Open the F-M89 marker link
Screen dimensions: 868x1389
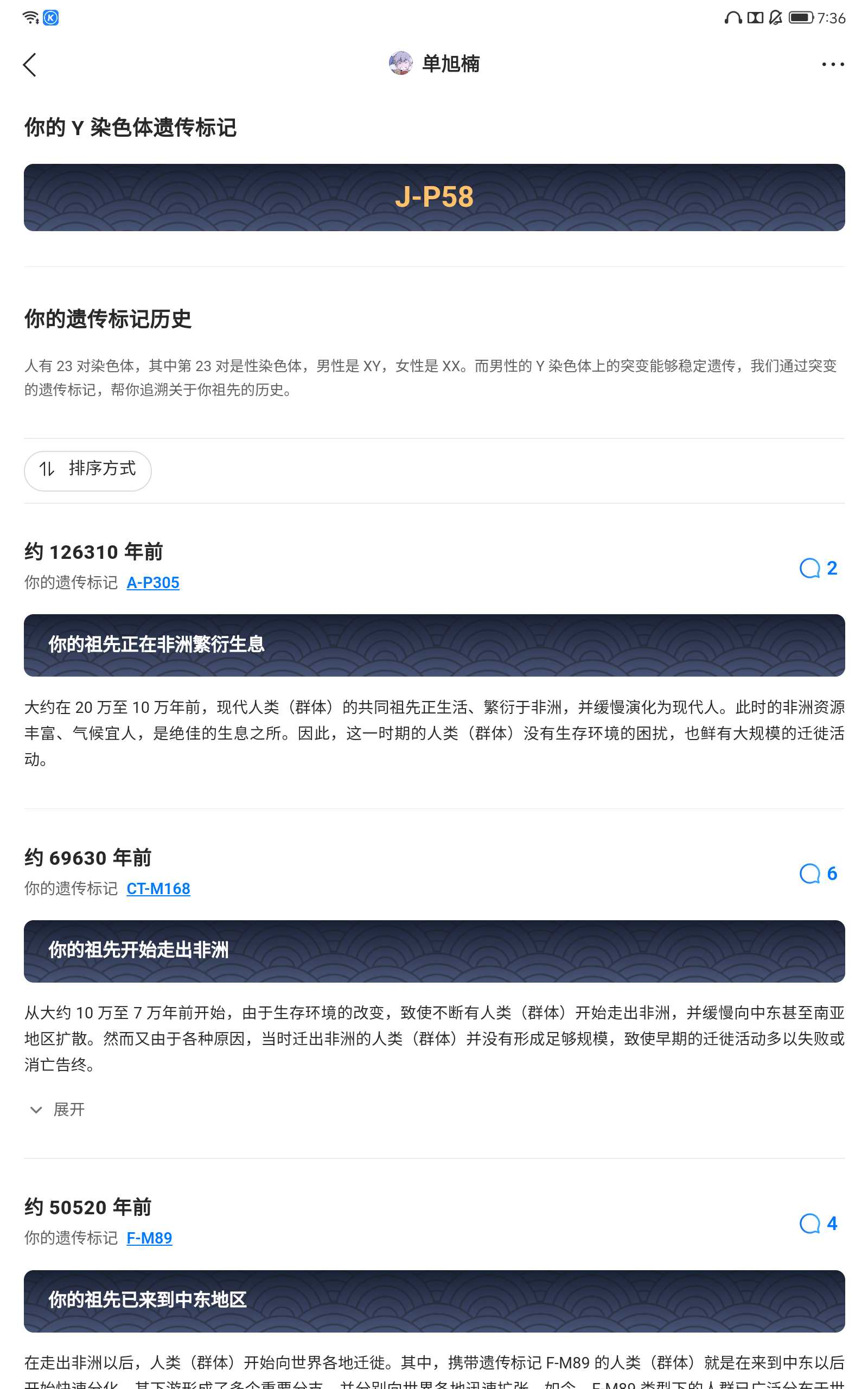(x=149, y=1238)
